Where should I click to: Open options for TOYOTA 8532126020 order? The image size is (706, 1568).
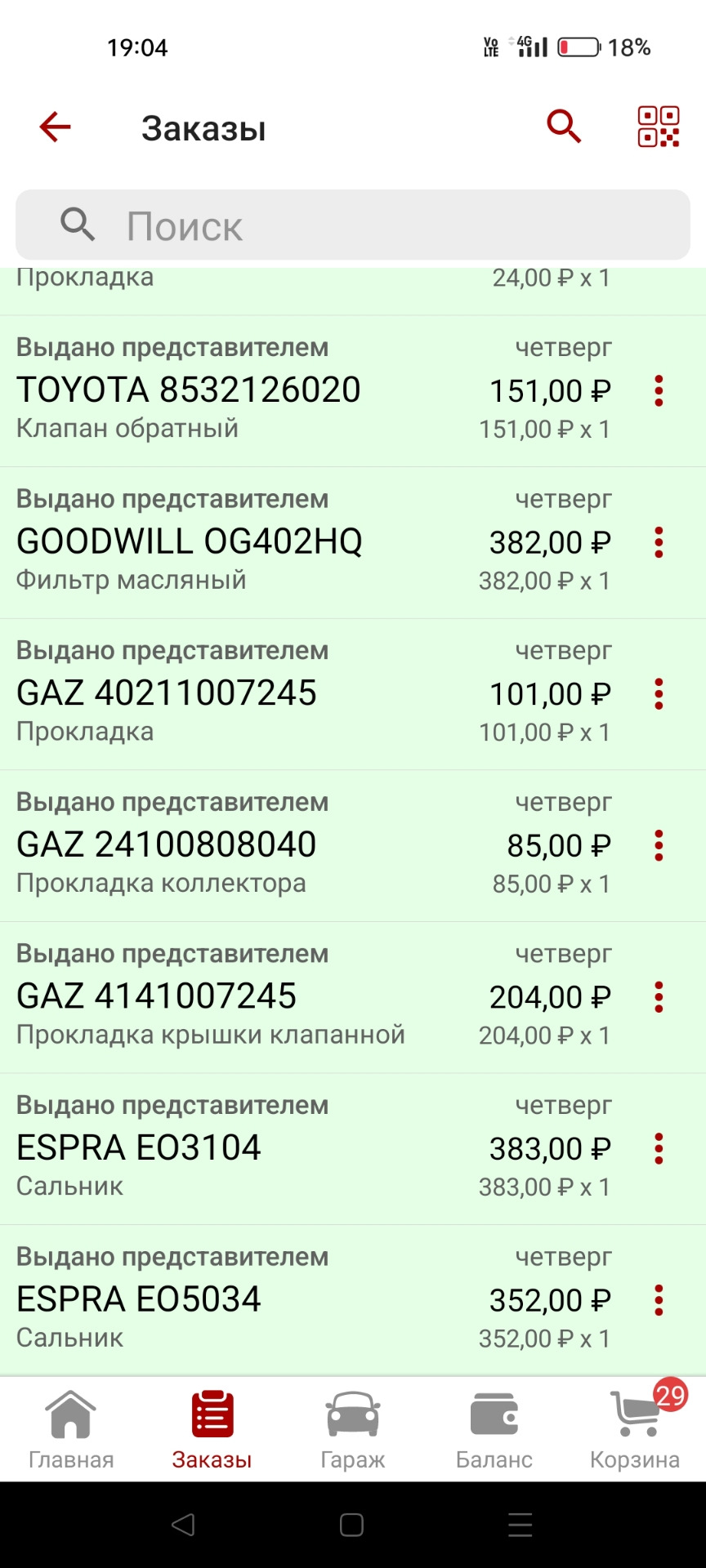coord(659,391)
